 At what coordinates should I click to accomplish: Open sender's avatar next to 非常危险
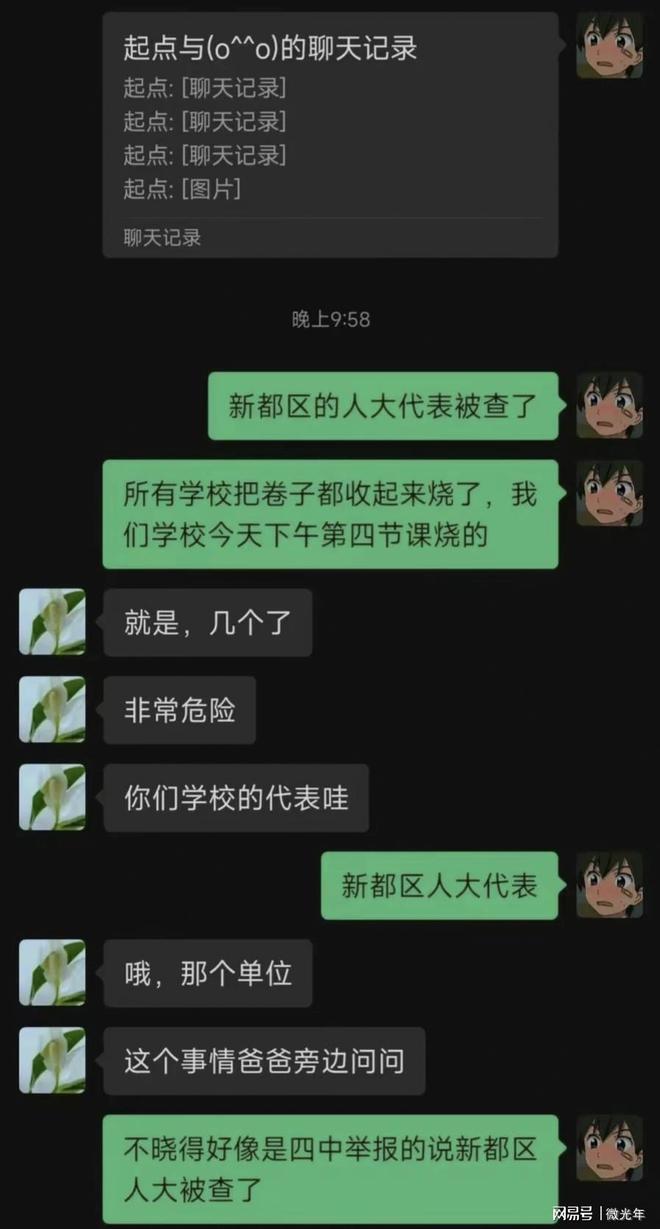pyautogui.click(x=52, y=710)
